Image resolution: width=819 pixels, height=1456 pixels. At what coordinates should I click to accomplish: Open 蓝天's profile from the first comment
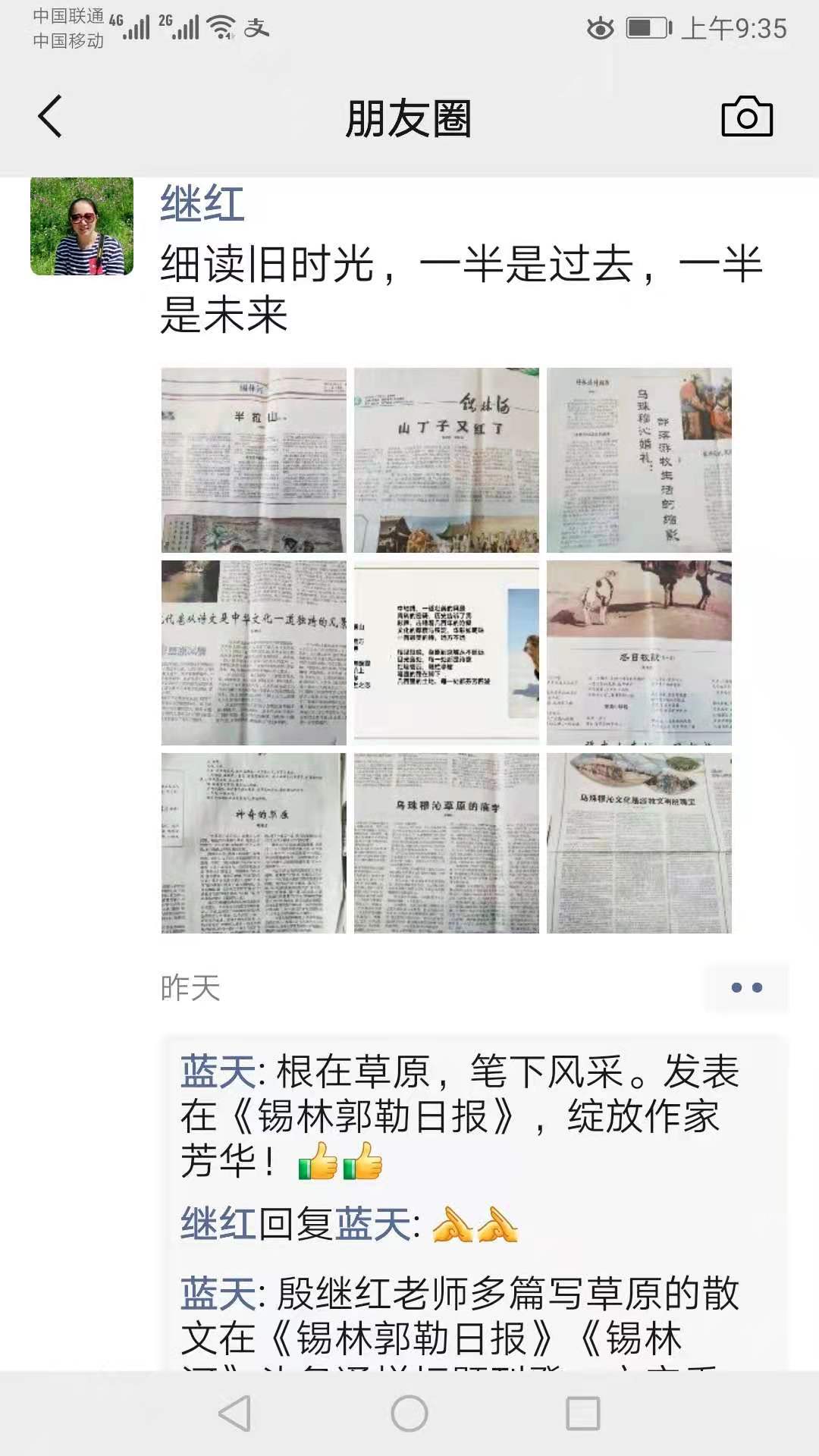point(218,1072)
